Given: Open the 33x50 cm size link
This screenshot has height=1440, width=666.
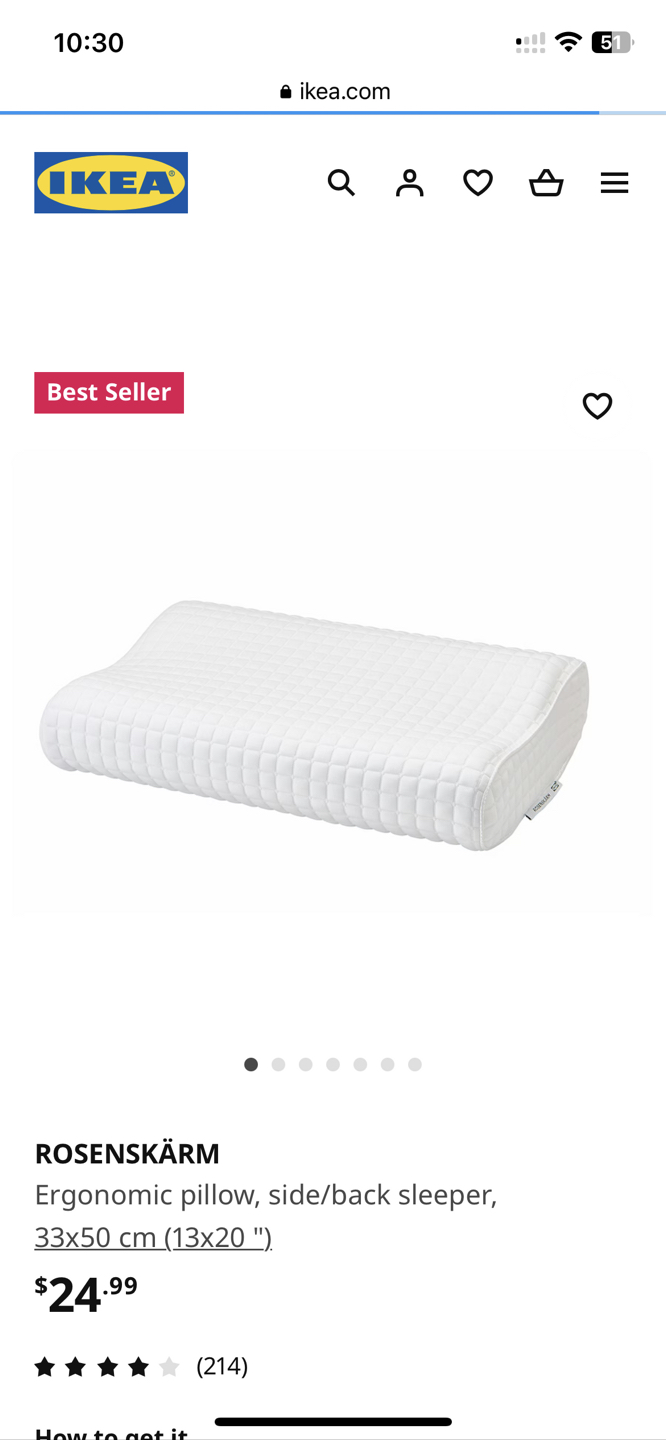Looking at the screenshot, I should (153, 1238).
